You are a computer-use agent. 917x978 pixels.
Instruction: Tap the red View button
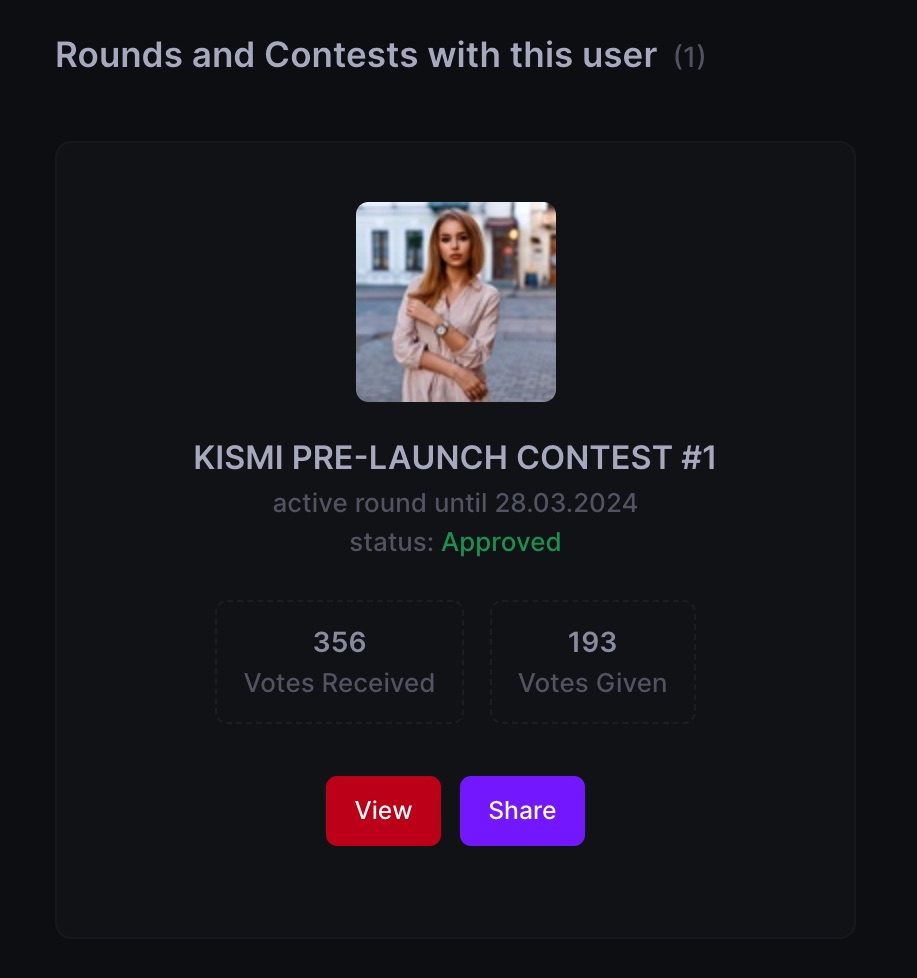tap(383, 811)
